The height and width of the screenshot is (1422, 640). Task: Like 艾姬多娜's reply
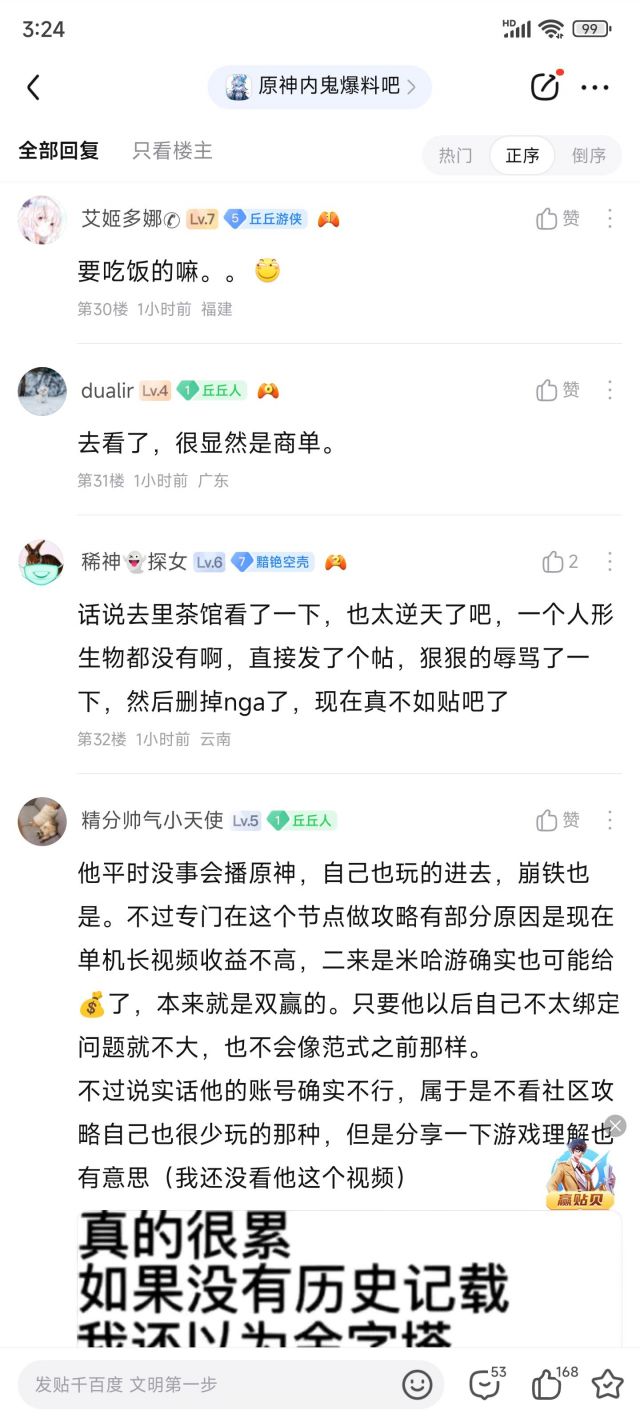(x=558, y=219)
